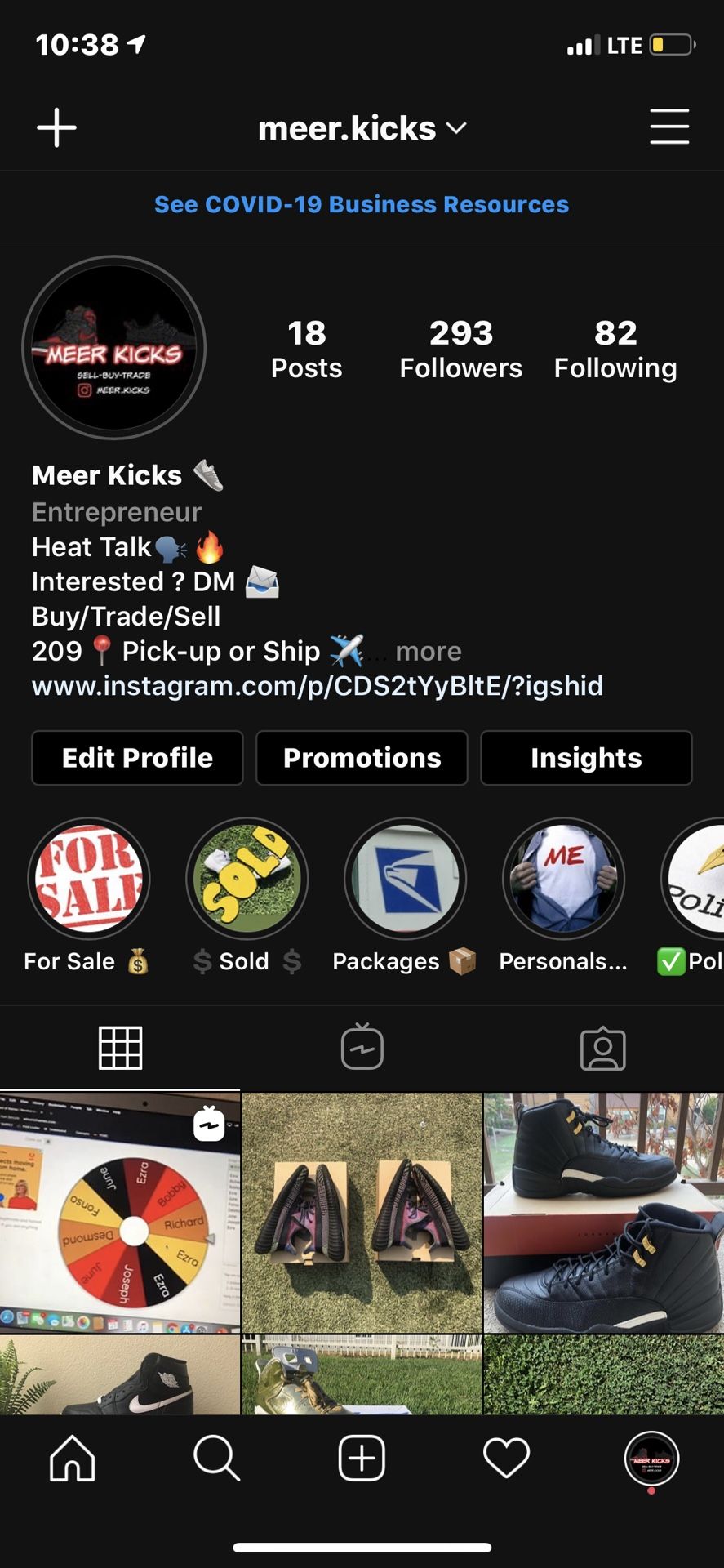Open the spinning wheel video post
This screenshot has height=1568, width=724.
point(120,1212)
